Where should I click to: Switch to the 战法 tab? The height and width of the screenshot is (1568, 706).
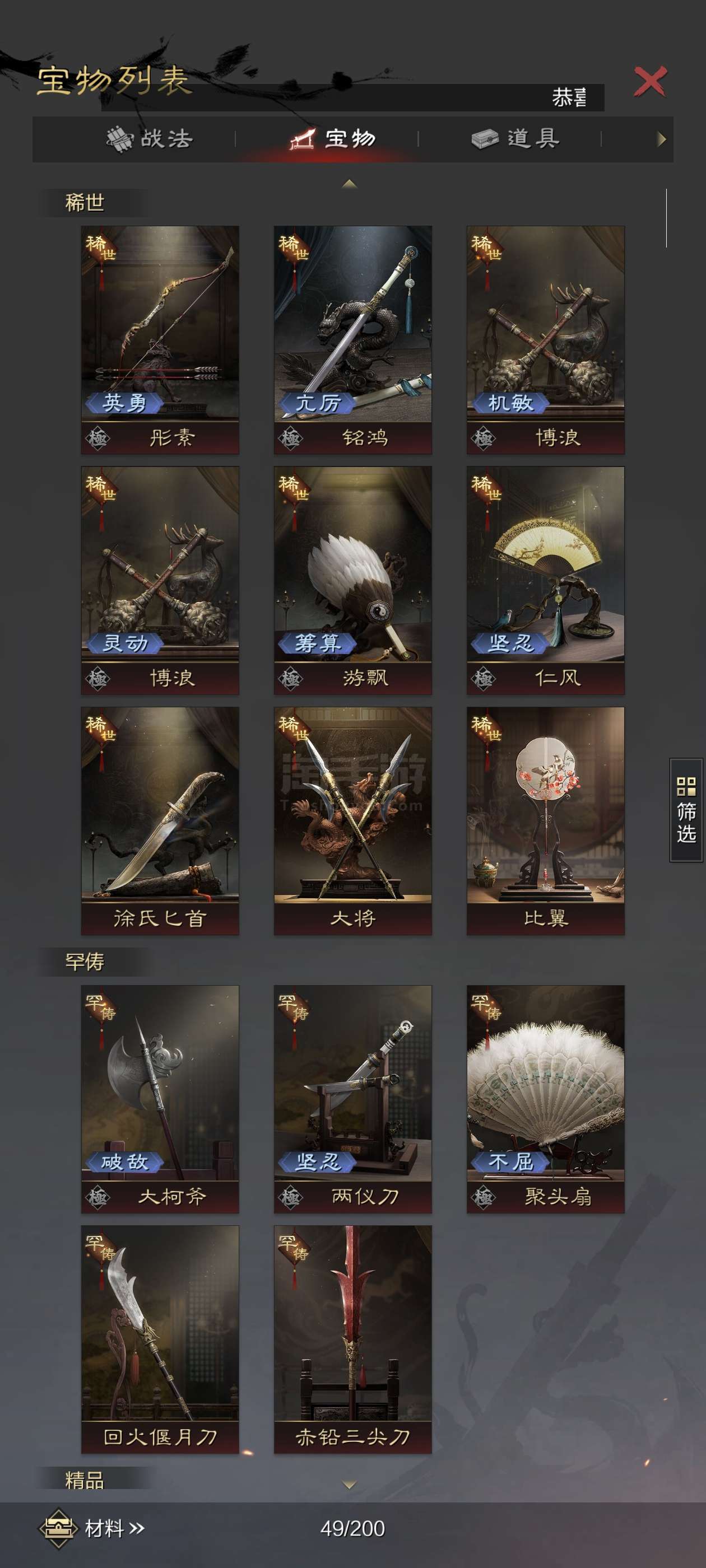[150, 139]
